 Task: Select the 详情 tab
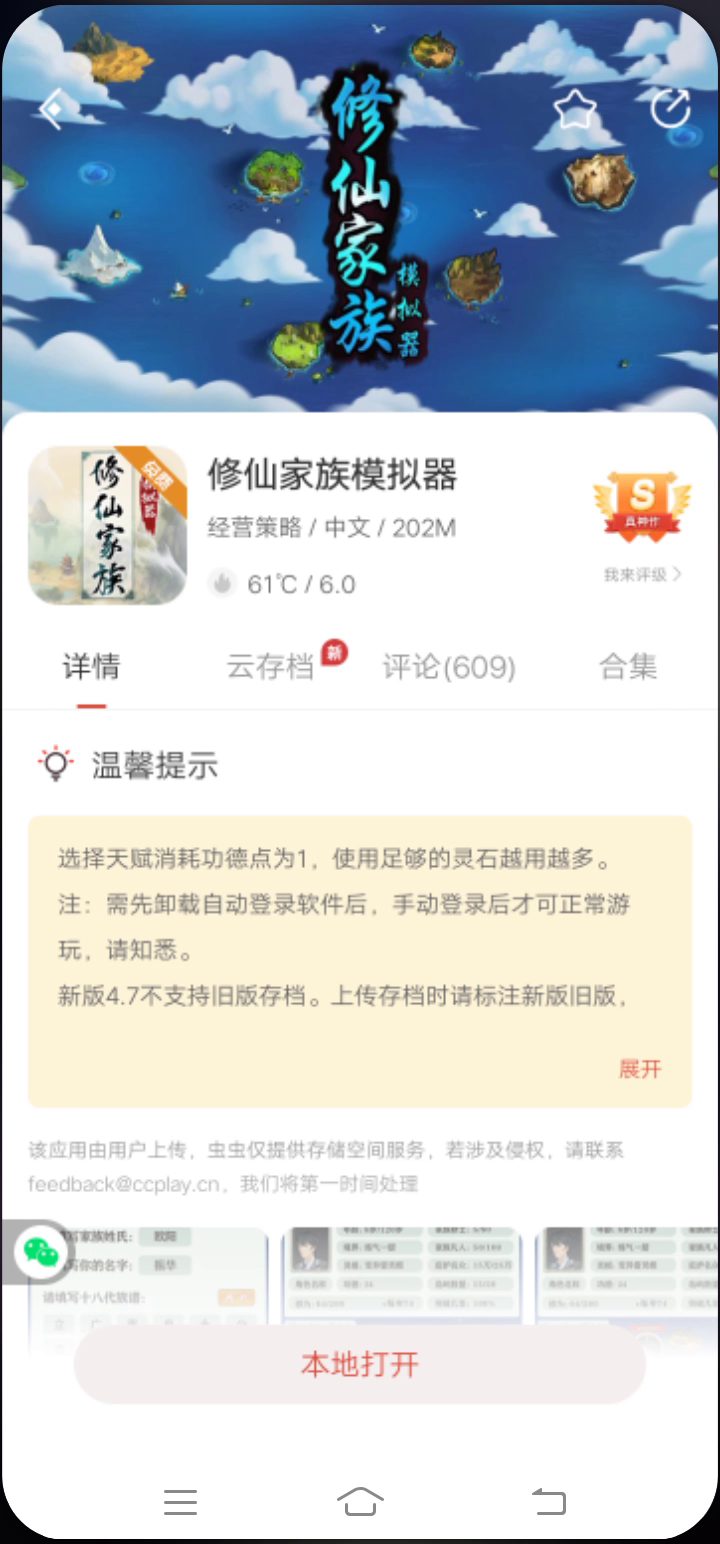click(91, 667)
